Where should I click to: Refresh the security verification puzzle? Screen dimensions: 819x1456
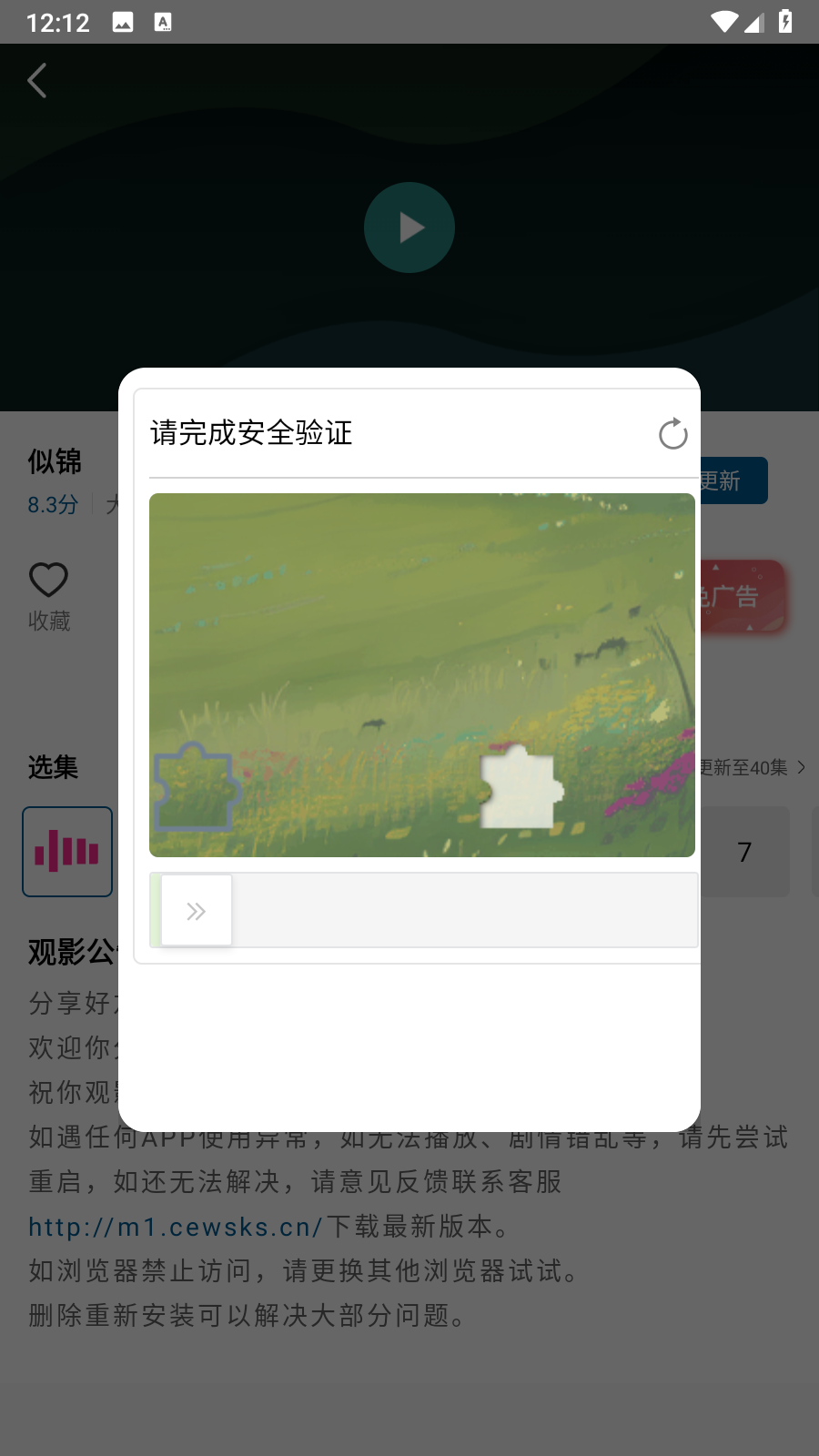pyautogui.click(x=672, y=434)
